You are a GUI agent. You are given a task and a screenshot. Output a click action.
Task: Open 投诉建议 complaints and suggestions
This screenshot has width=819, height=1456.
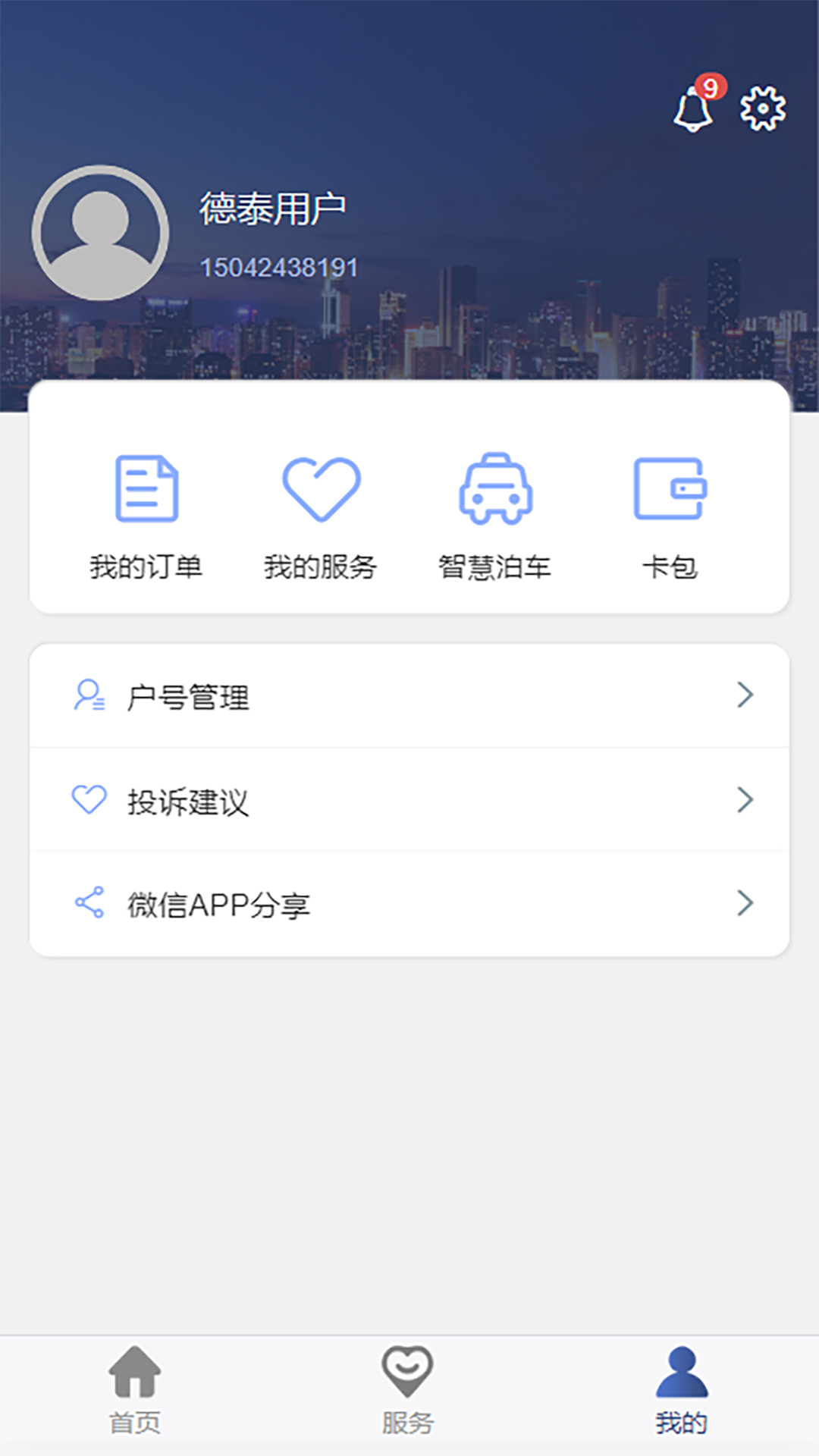[409, 801]
